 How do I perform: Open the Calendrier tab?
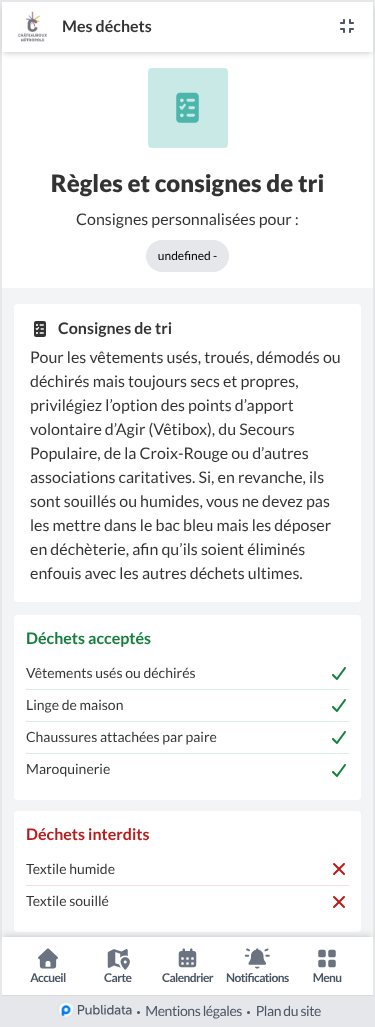click(188, 966)
